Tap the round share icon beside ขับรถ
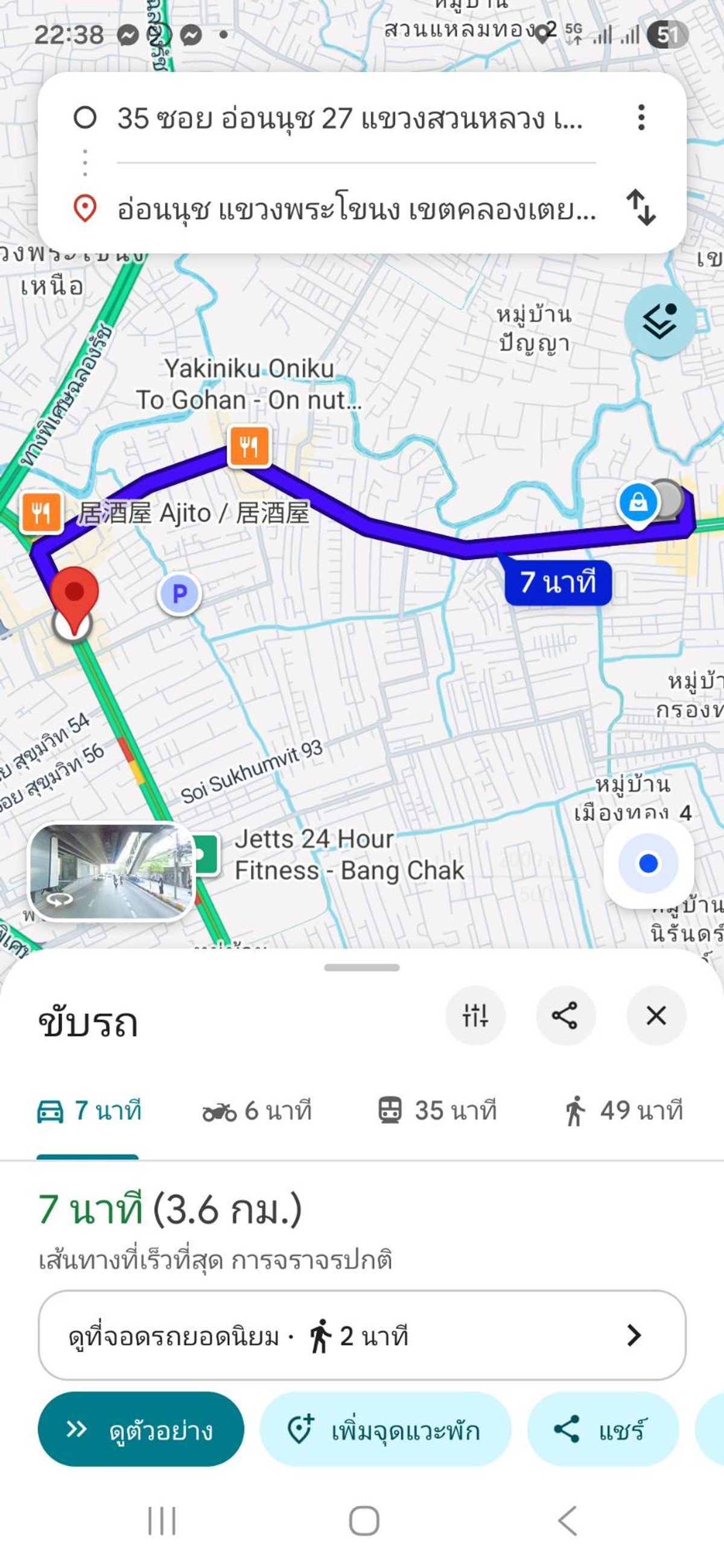Viewport: 724px width, 1568px height. (x=565, y=1016)
